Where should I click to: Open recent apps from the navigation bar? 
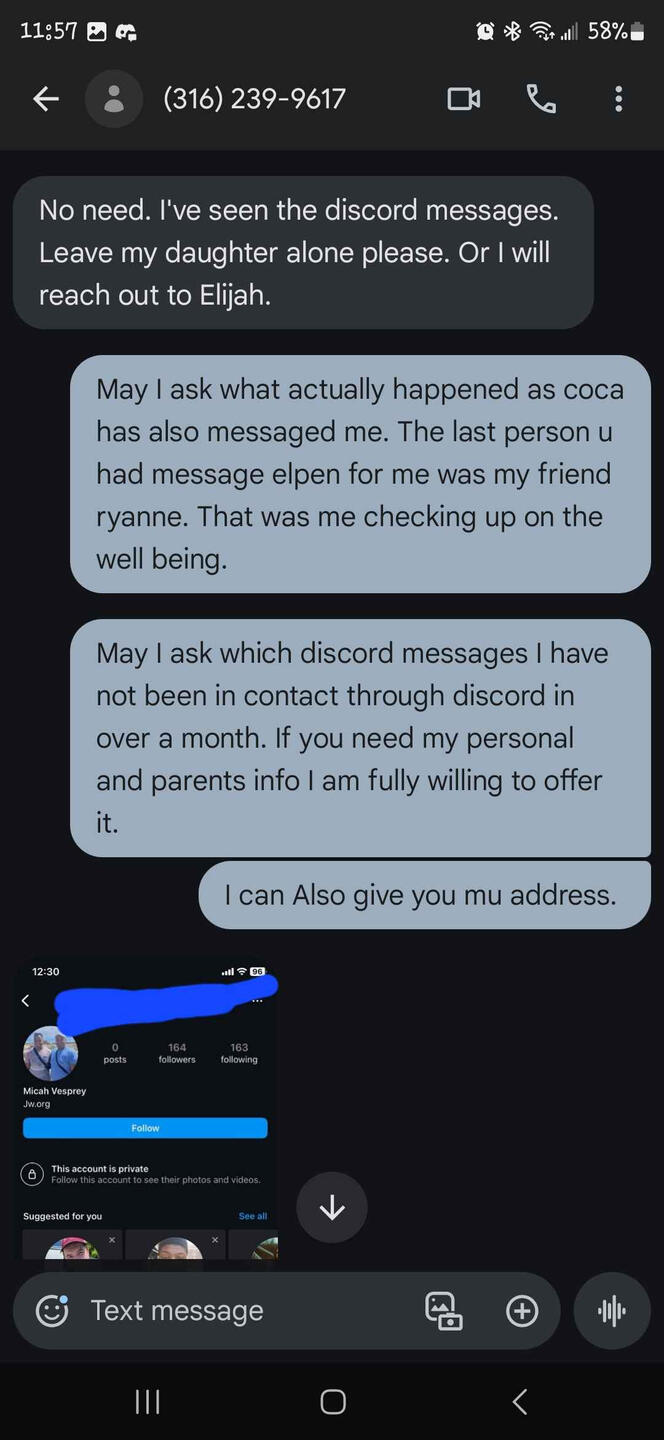point(147,1402)
